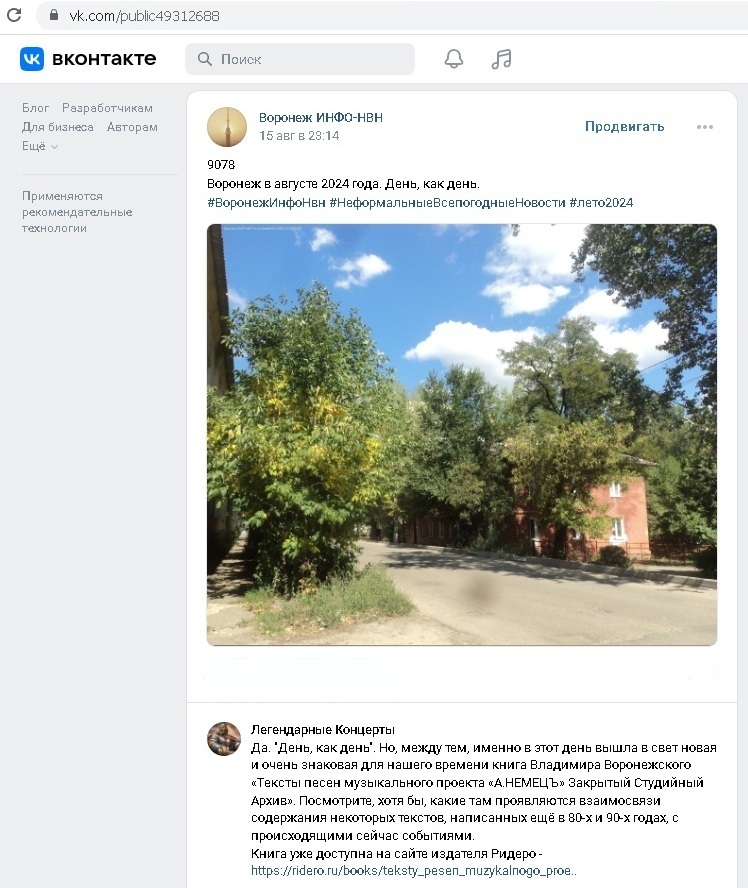
Task: Open the Разработчикам link
Action: pyautogui.click(x=107, y=108)
